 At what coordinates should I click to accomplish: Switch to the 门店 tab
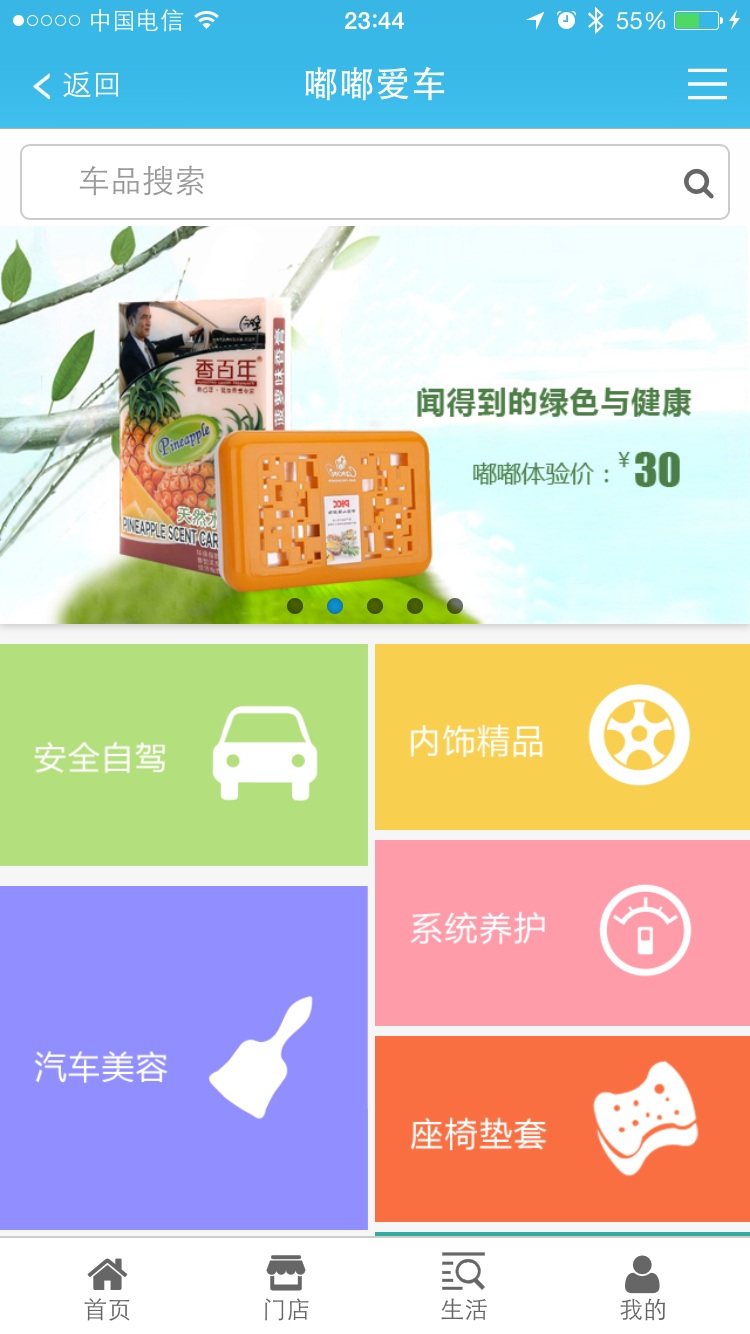pos(286,1288)
